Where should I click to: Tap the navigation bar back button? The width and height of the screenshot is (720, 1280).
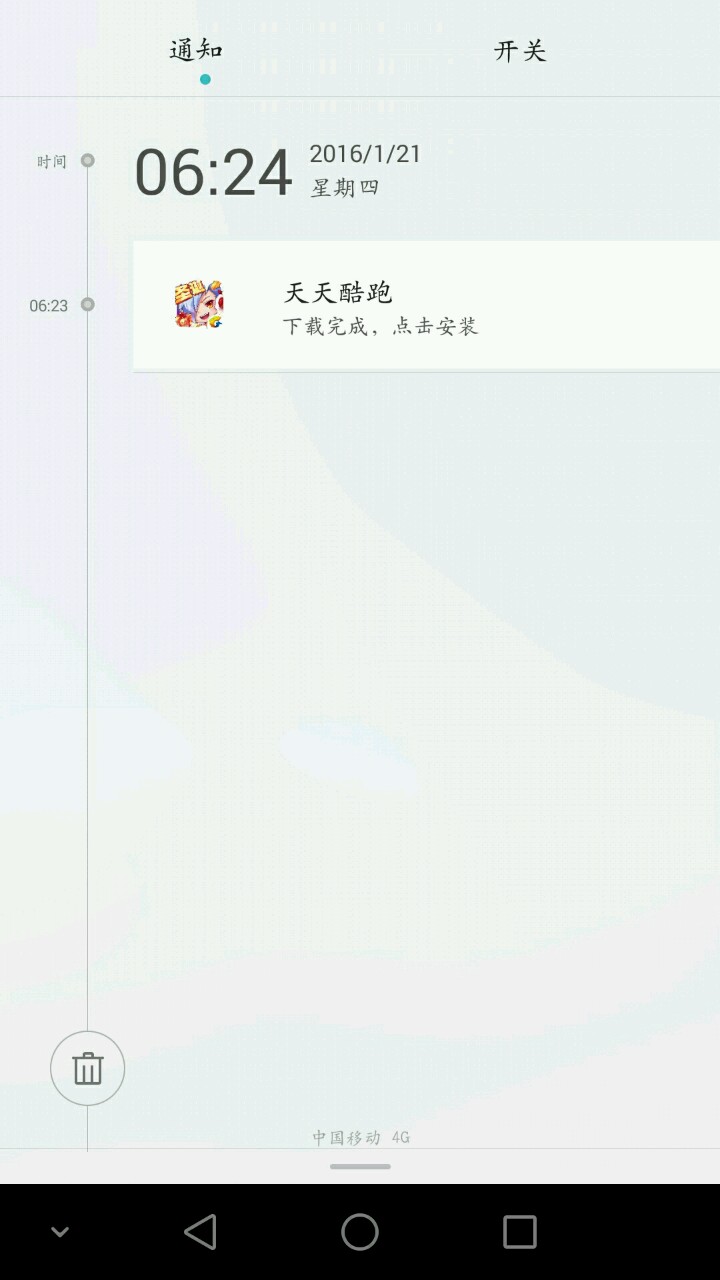point(201,1231)
